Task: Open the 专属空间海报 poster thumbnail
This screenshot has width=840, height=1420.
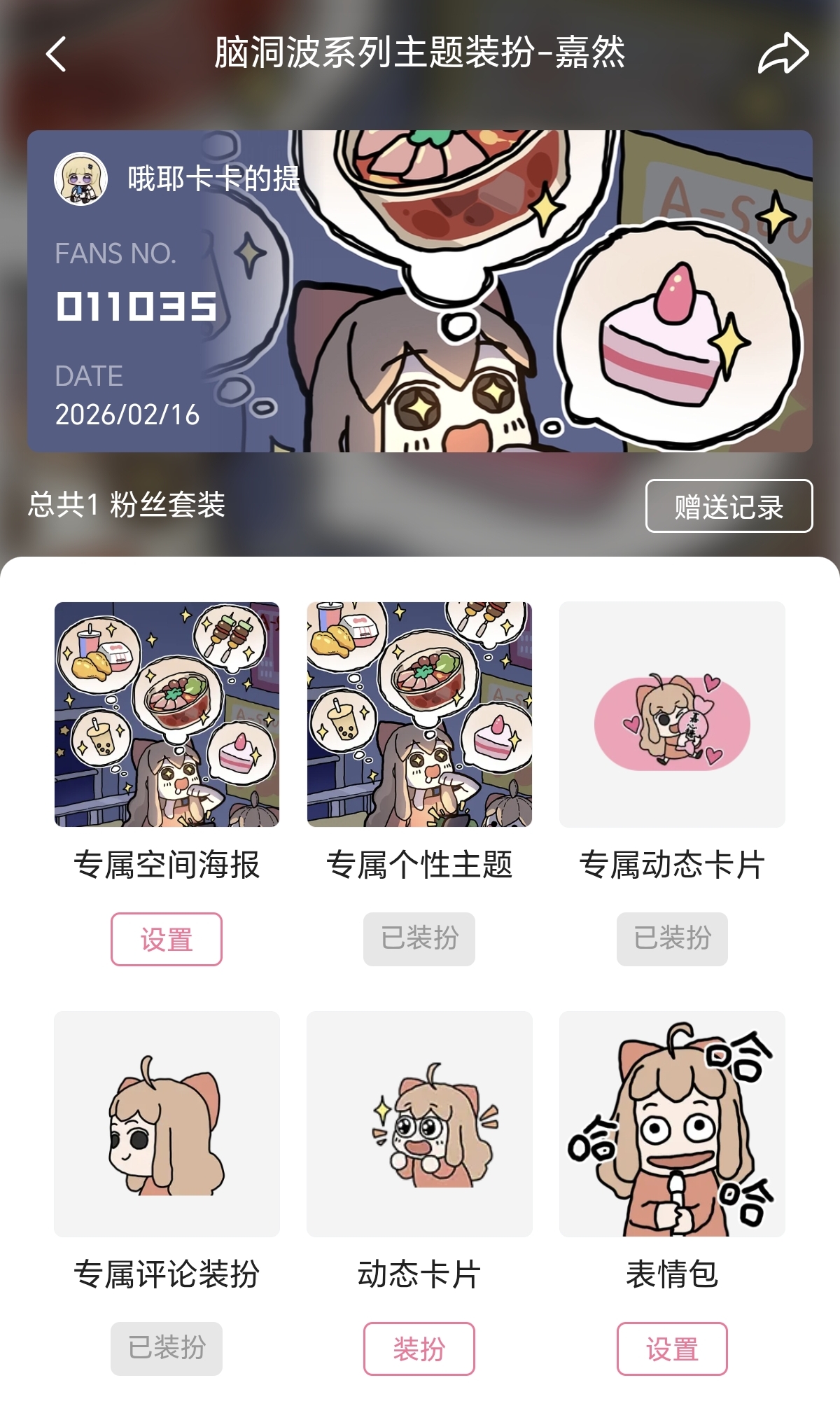Action: click(167, 714)
